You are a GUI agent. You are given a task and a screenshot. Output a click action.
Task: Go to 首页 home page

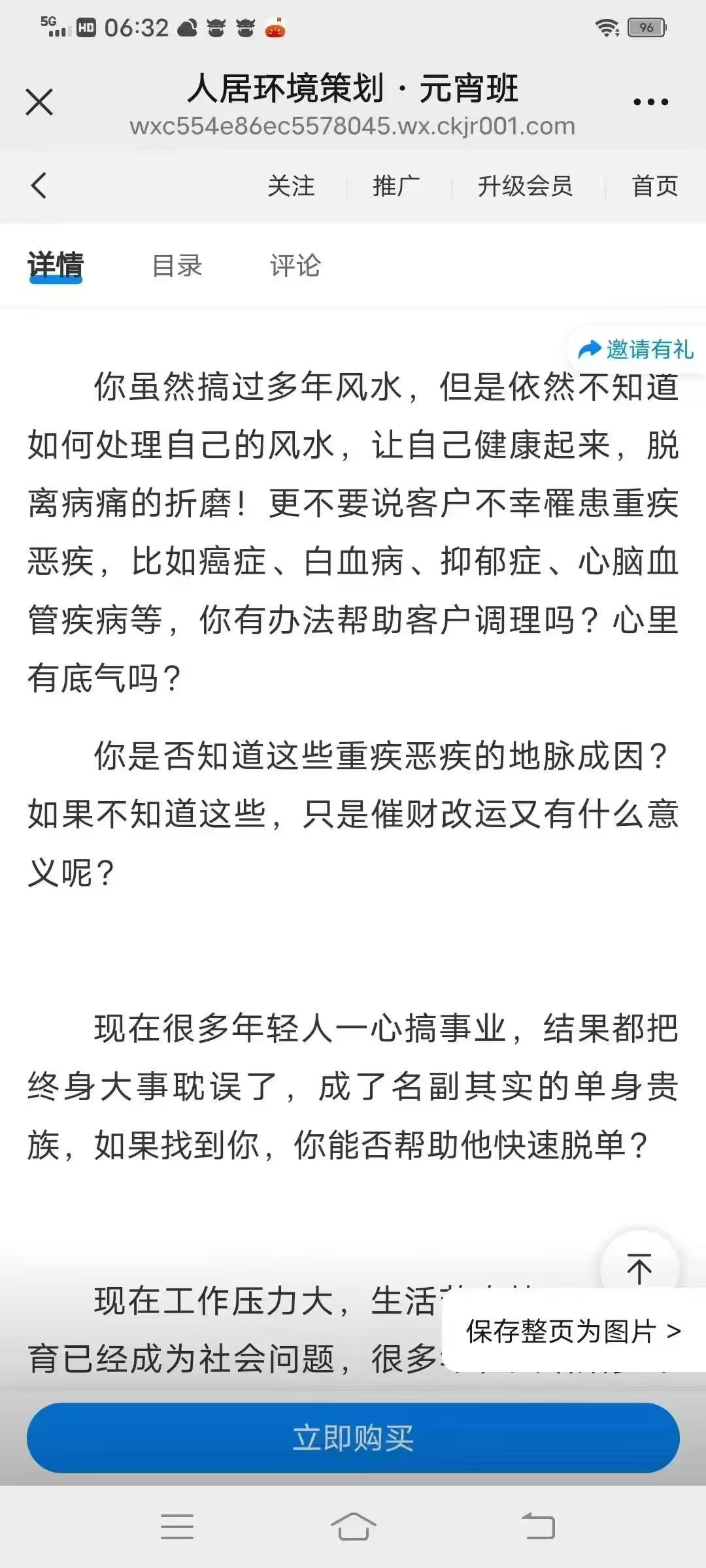tap(654, 186)
